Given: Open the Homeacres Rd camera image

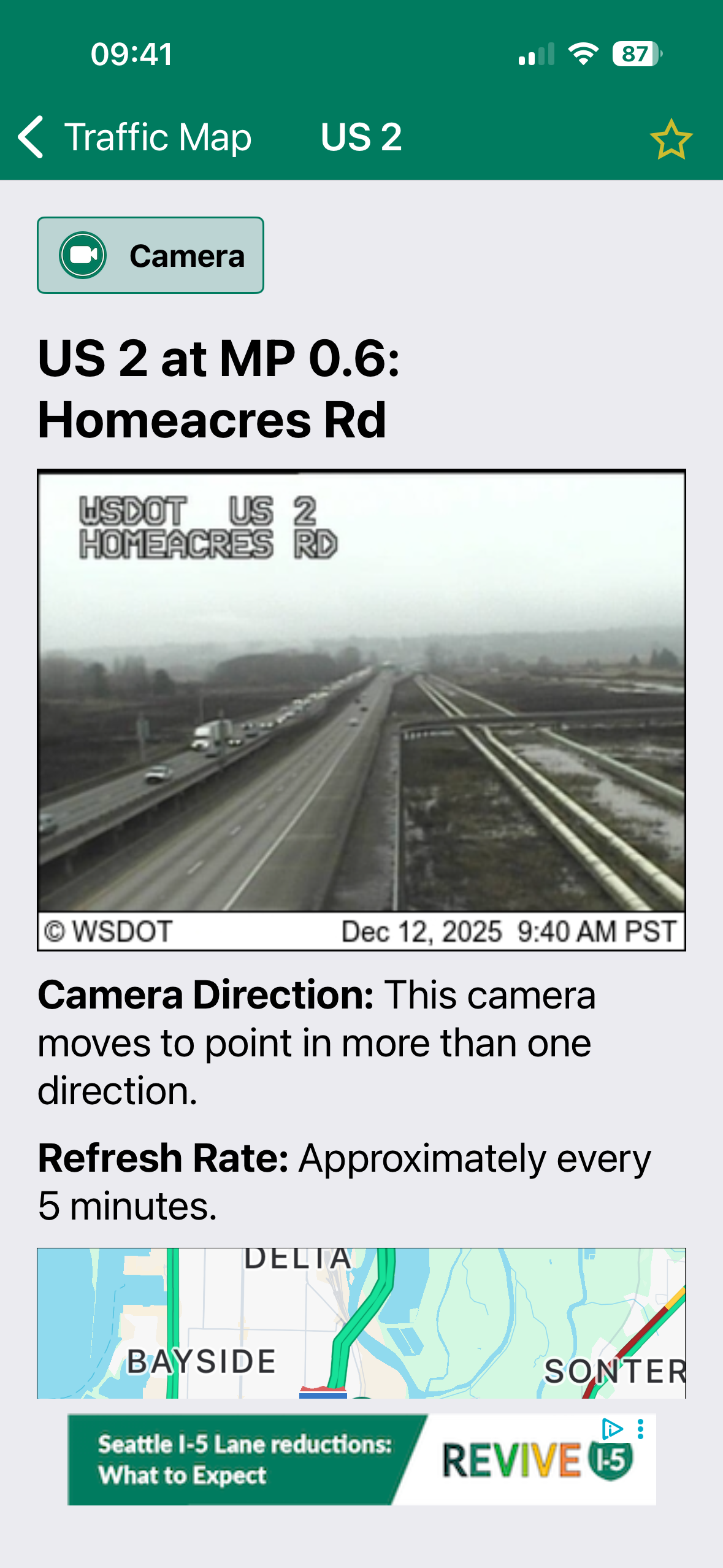Looking at the screenshot, I should 361,709.
